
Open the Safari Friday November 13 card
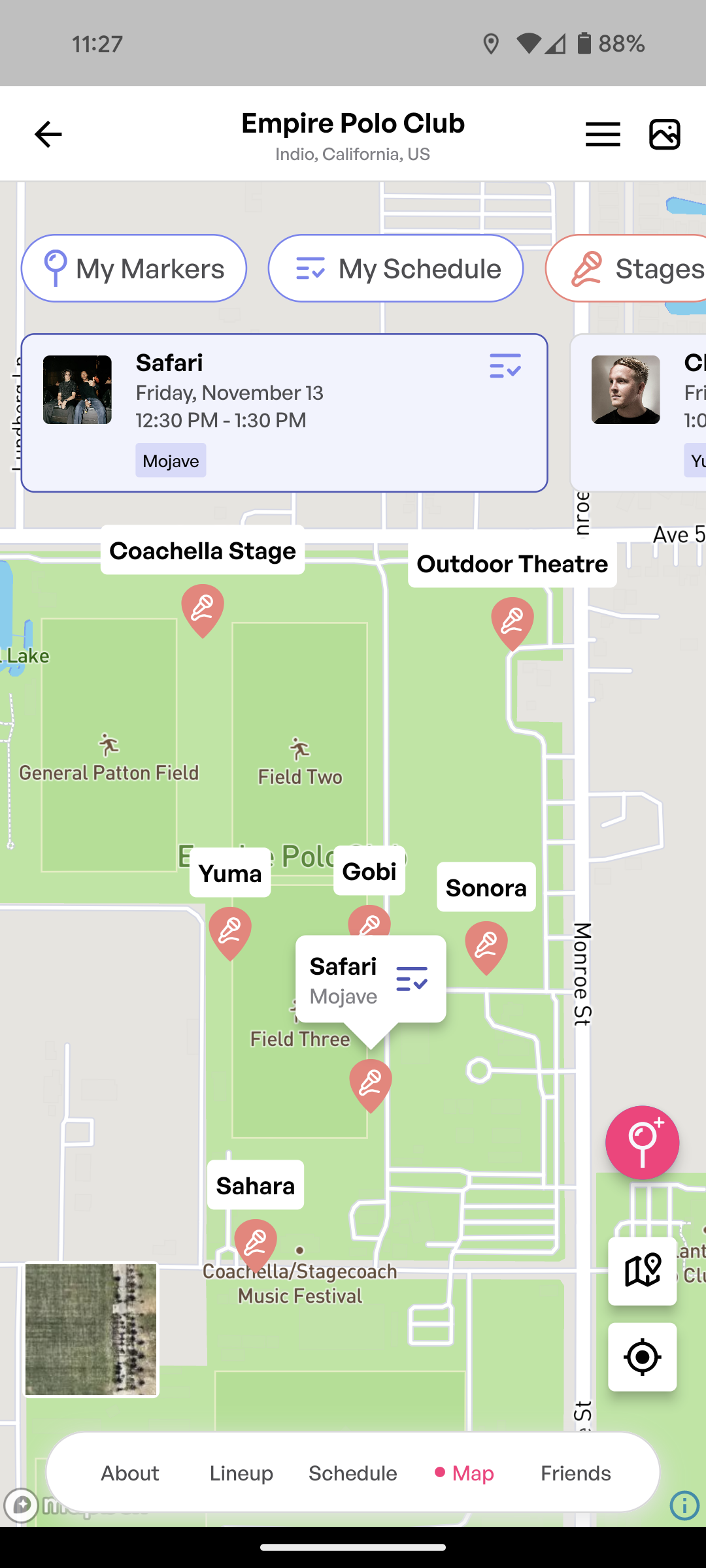284,413
